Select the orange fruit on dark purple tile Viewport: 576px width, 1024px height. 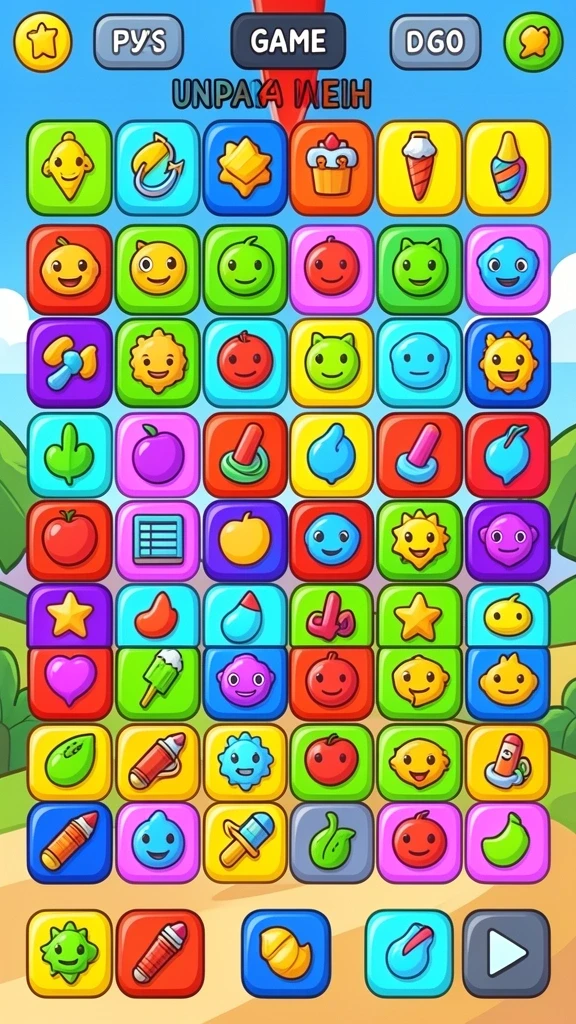(245, 540)
